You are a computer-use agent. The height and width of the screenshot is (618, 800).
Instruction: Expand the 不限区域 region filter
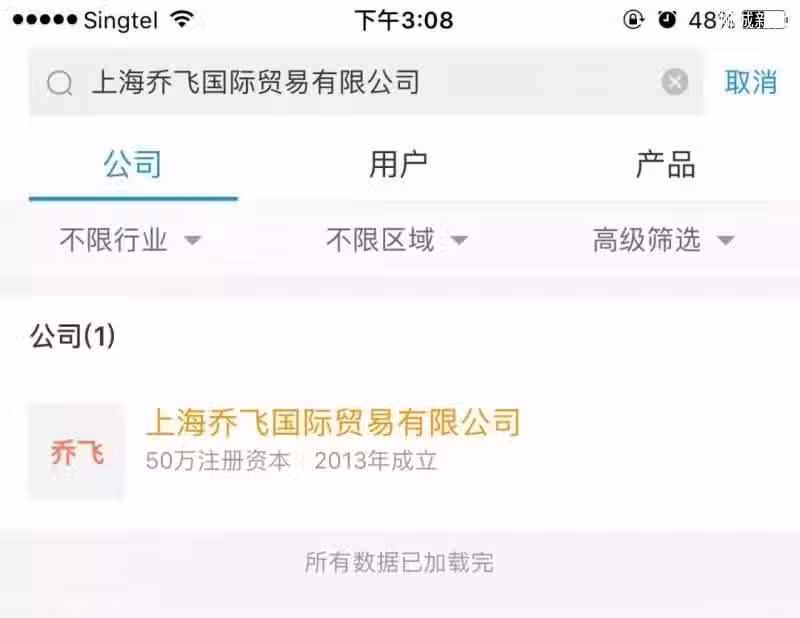(397, 240)
